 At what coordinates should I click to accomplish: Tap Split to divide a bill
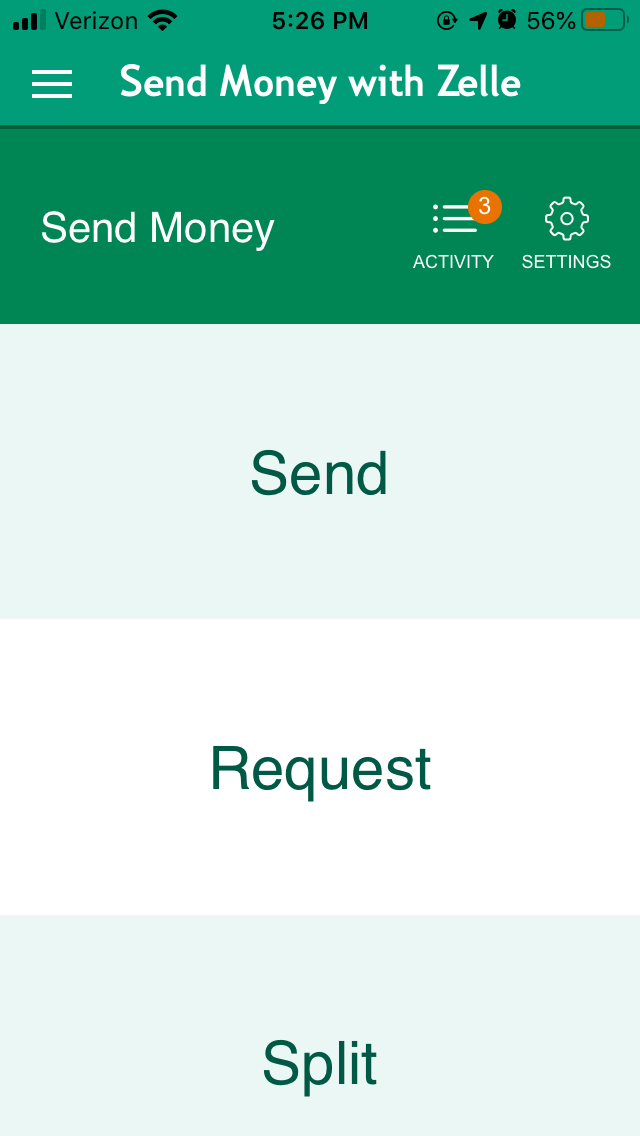click(320, 1025)
